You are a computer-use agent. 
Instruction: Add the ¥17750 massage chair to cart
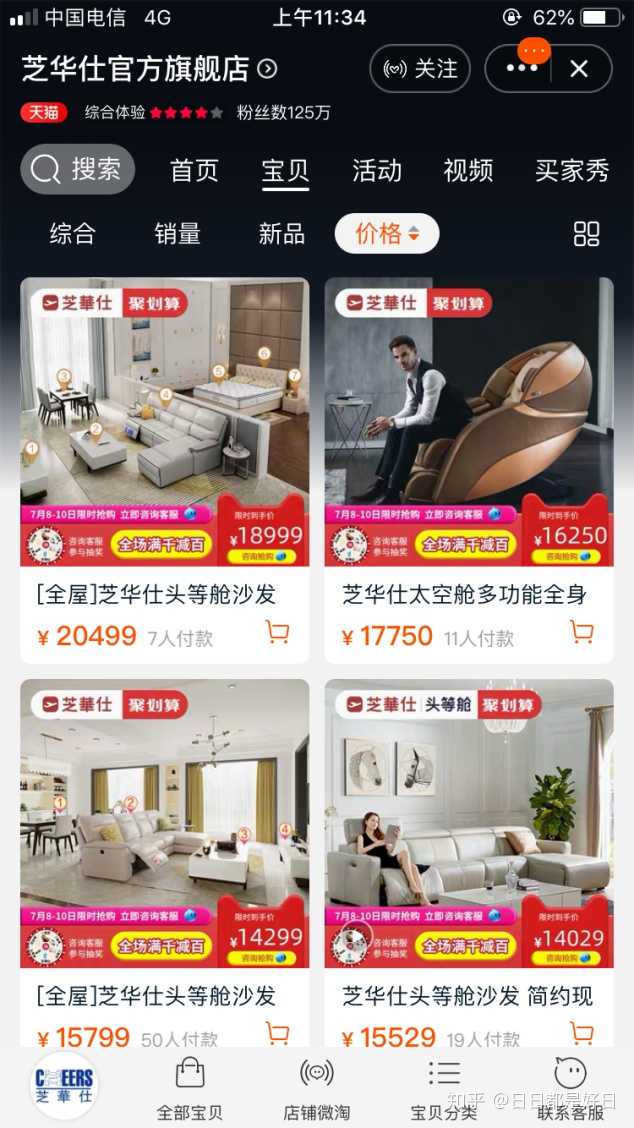tap(582, 632)
